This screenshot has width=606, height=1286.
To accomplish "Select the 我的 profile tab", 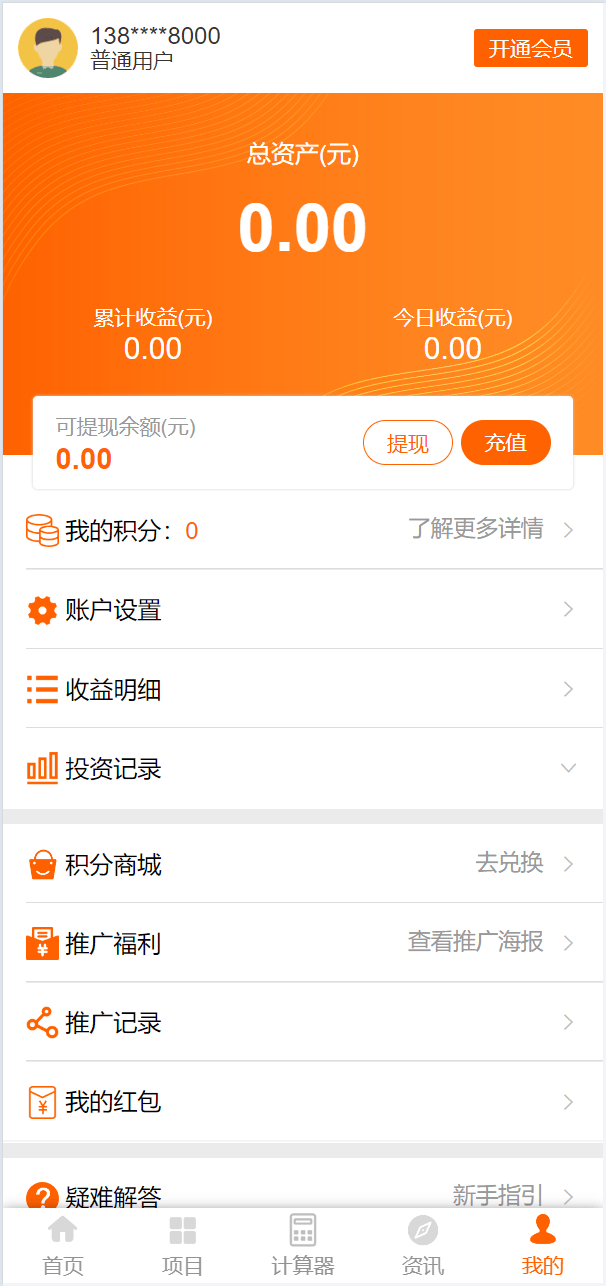I will point(543,1246).
